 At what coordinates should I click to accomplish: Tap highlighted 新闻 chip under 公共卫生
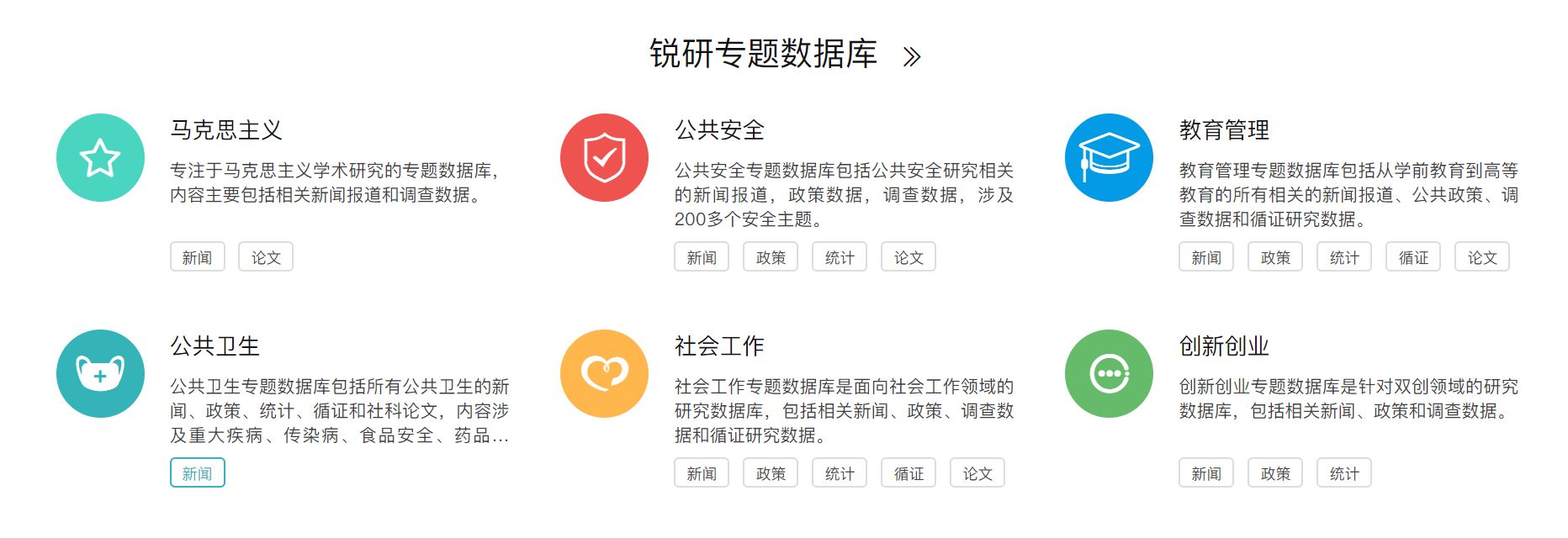point(197,473)
